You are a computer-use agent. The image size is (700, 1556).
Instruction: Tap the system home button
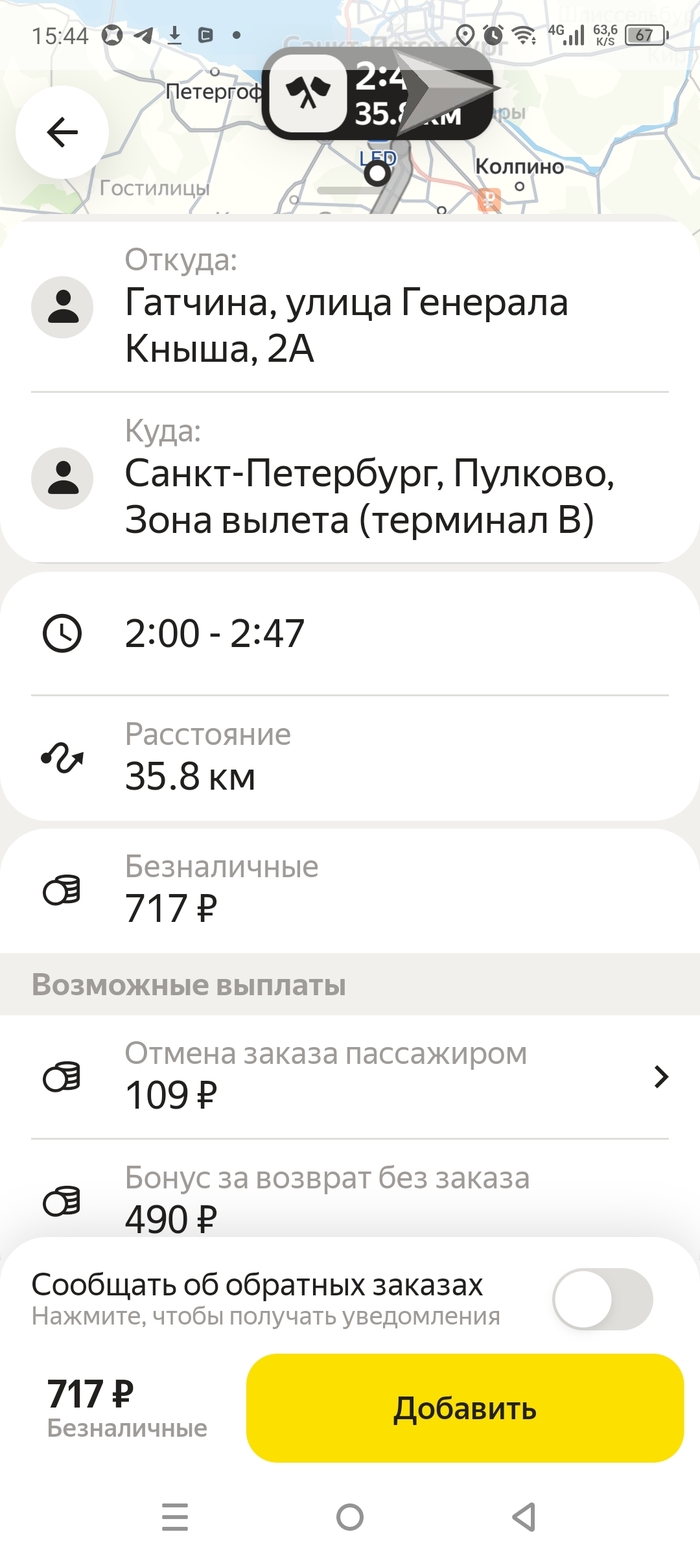pyautogui.click(x=350, y=1517)
